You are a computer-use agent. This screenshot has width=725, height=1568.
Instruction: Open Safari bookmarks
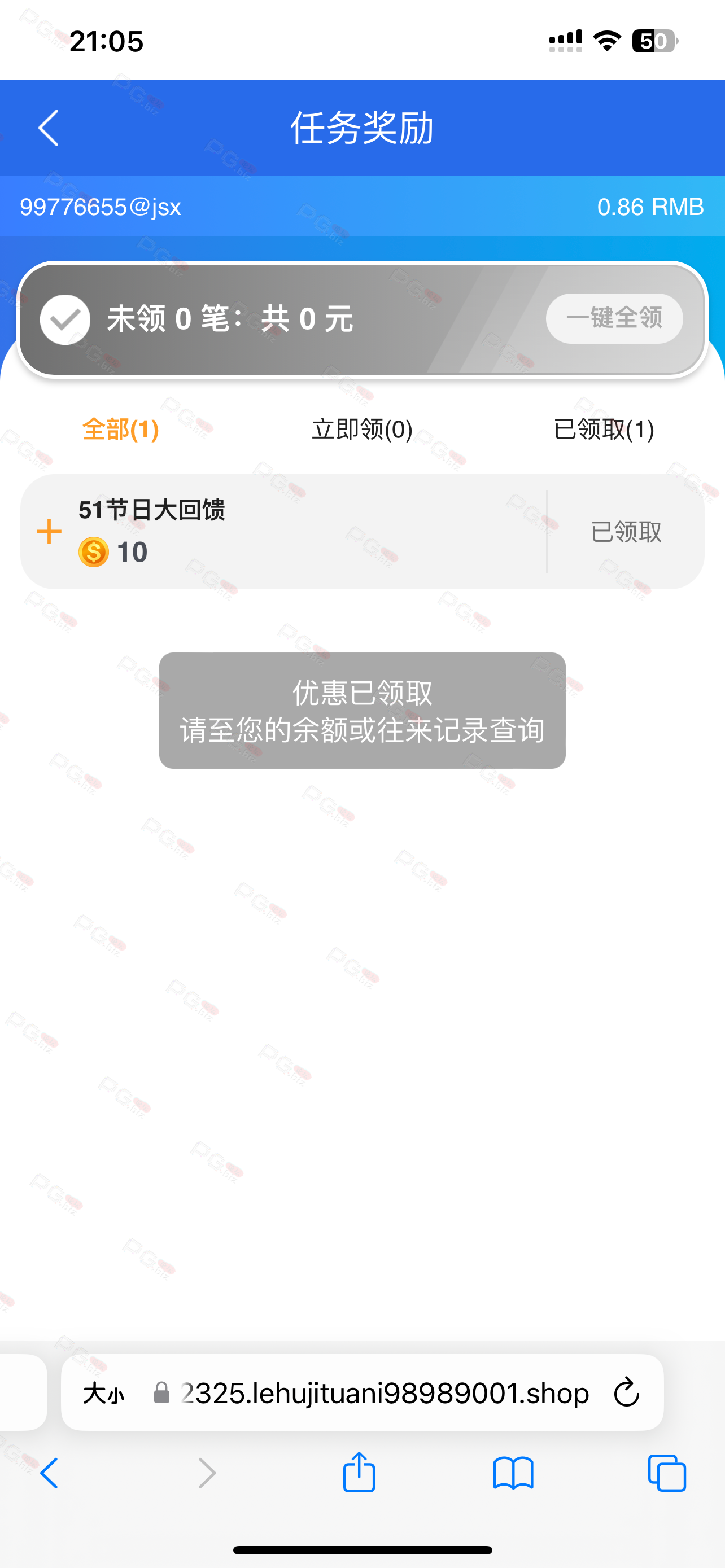(513, 1473)
